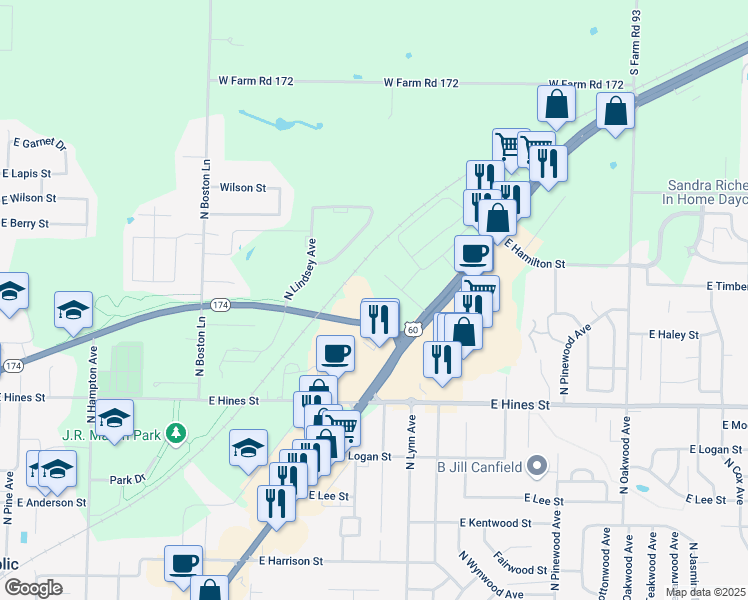
Task: Open the coffee cup marker near E Hamilton St
Action: pyautogui.click(x=474, y=255)
